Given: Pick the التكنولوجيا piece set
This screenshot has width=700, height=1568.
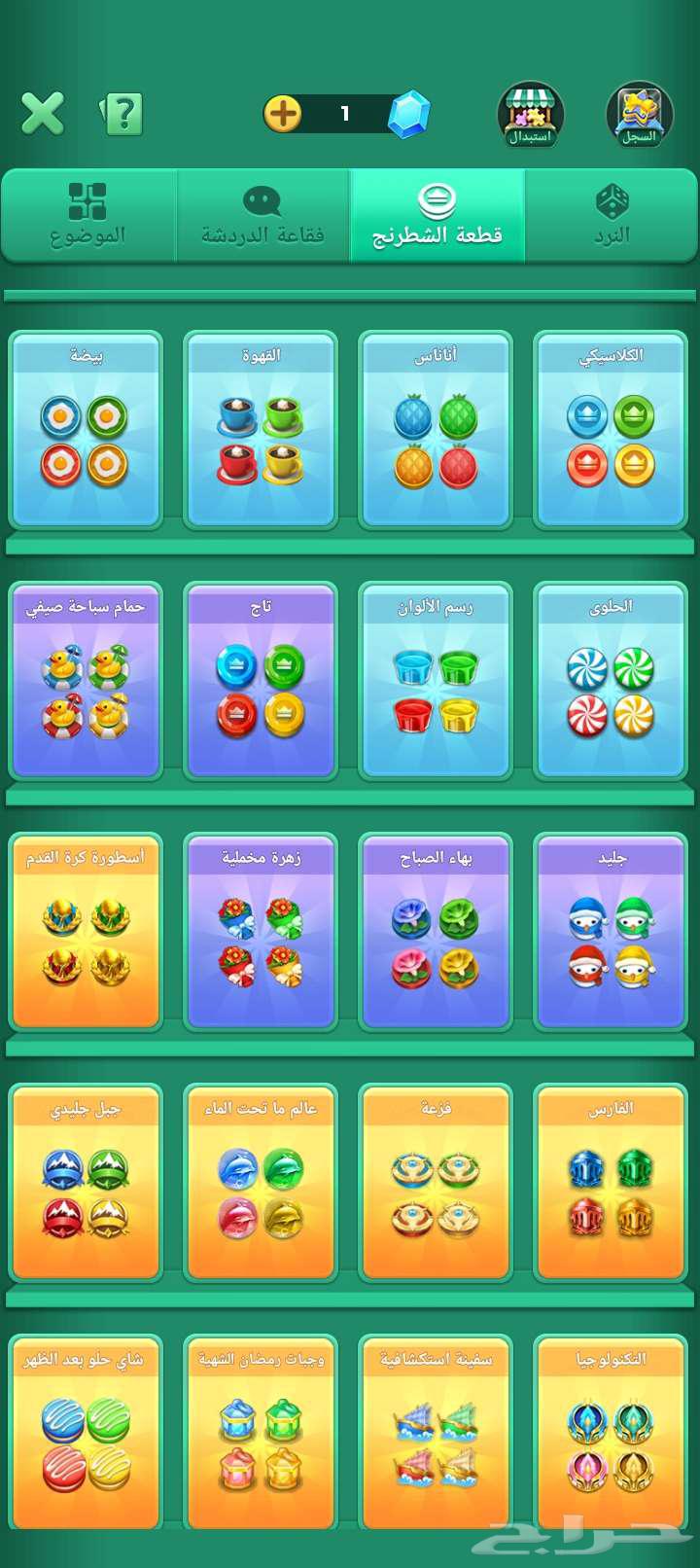Looking at the screenshot, I should pos(611,1433).
